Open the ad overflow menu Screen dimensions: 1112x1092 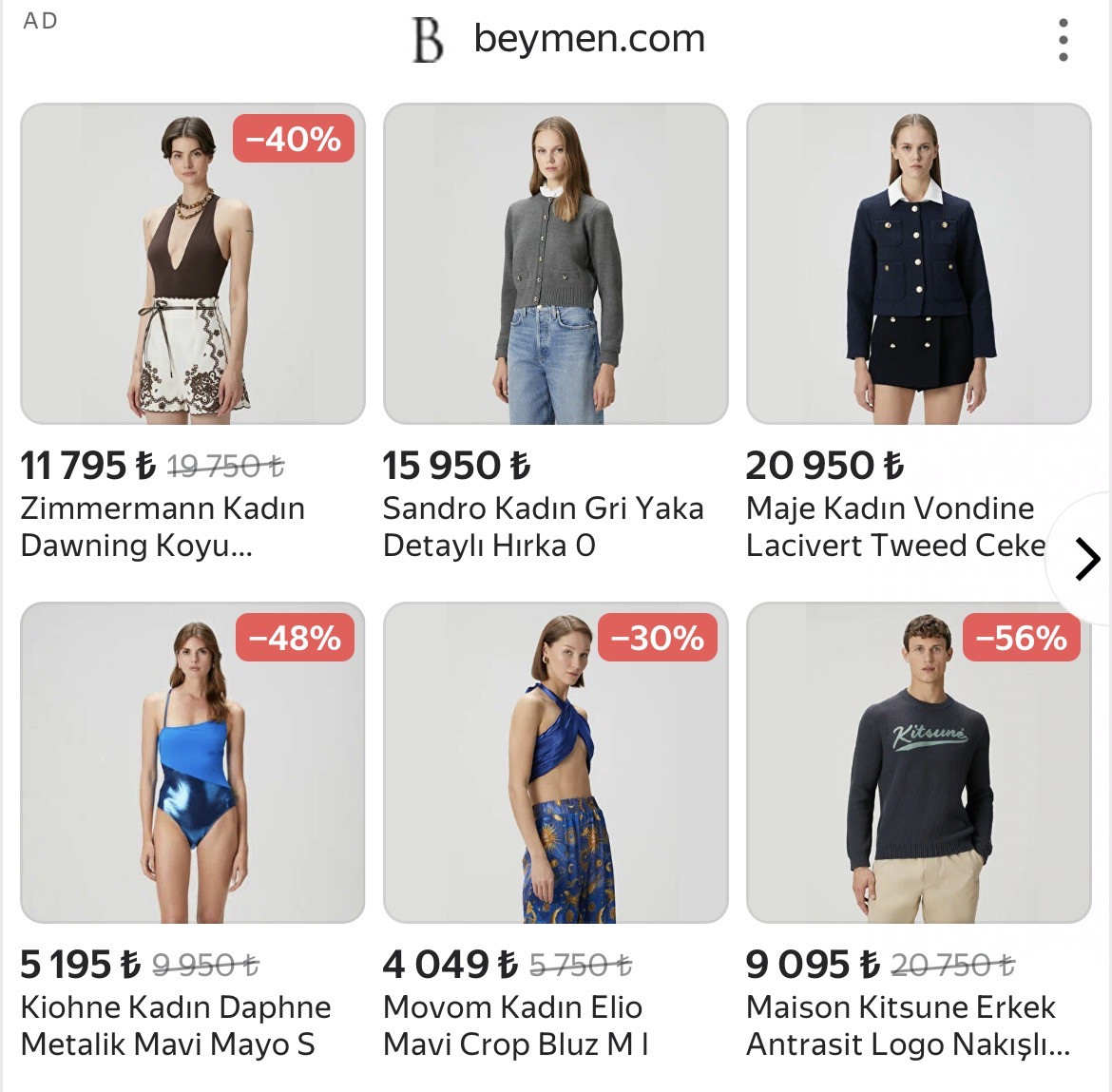[1063, 40]
